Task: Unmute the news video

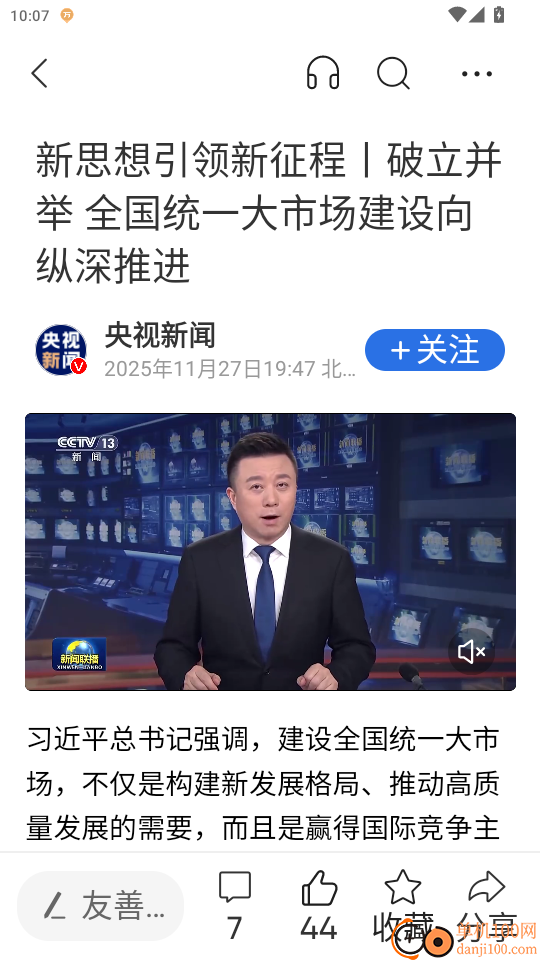Action: point(471,652)
